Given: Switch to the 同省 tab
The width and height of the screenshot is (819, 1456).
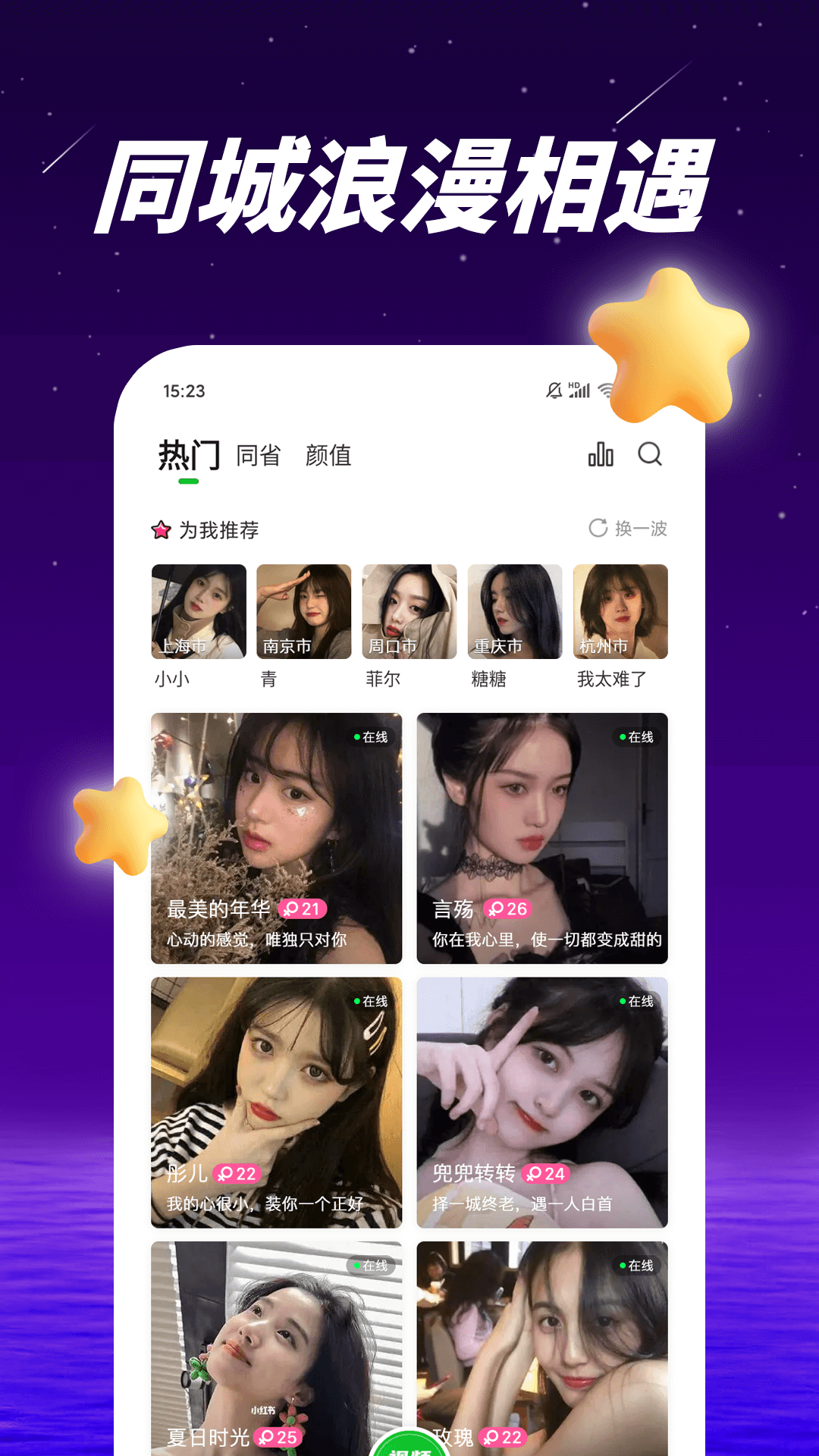Looking at the screenshot, I should click(x=259, y=456).
